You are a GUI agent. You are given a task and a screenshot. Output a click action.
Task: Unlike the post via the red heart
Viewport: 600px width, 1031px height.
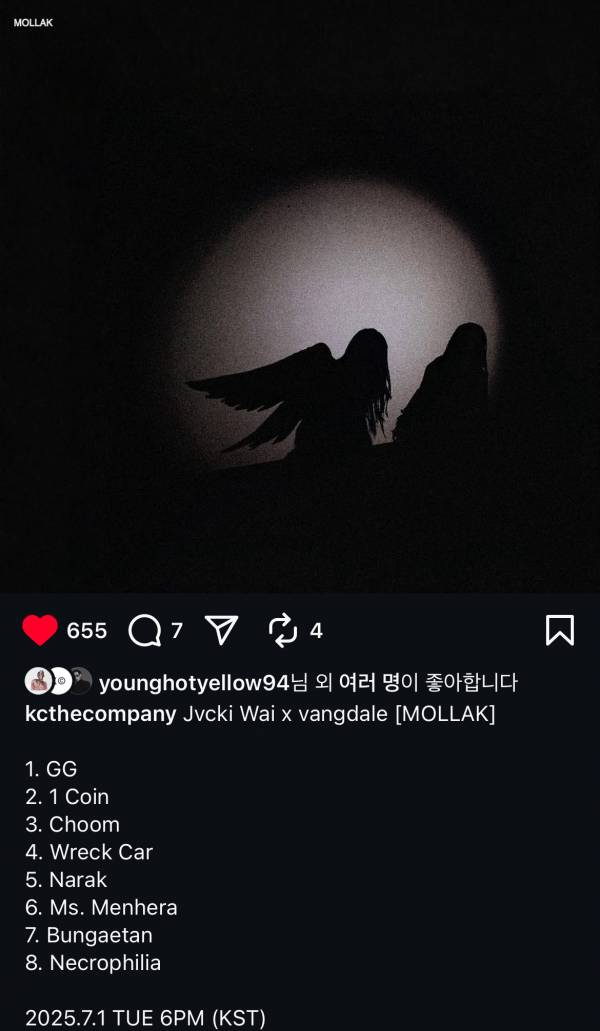(40, 630)
